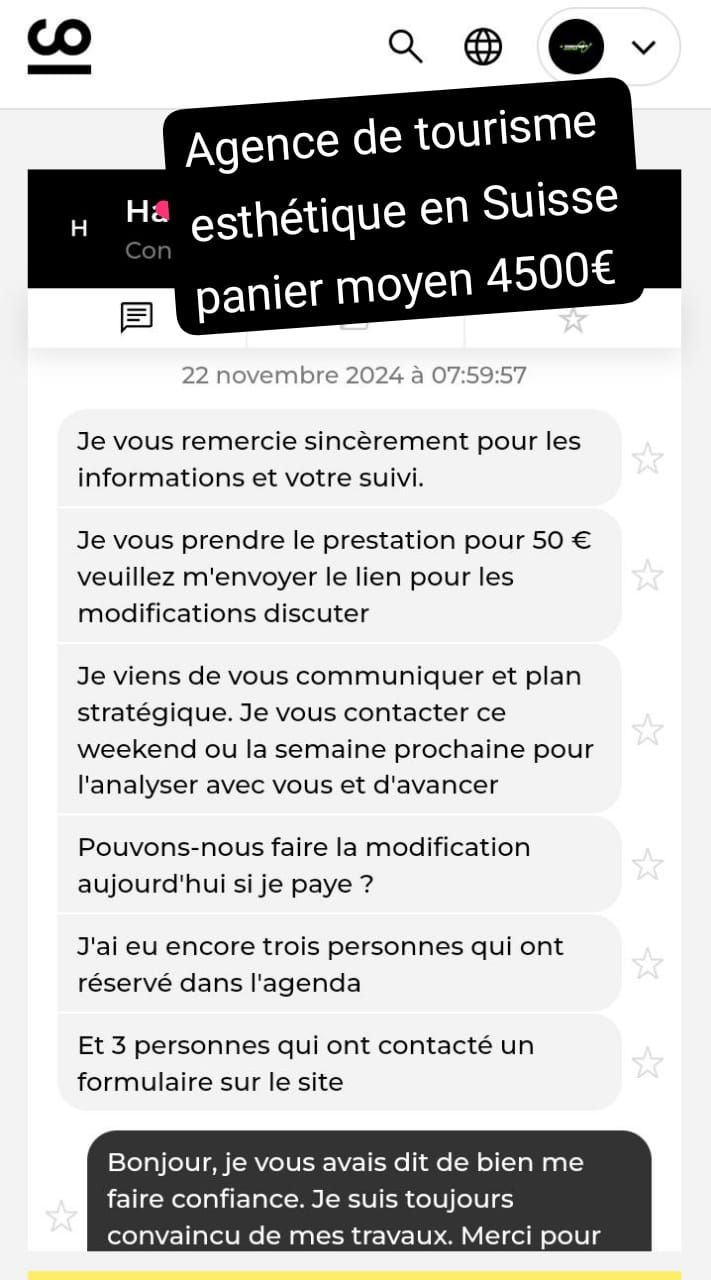Star the message about prestation pour 50 €

click(647, 575)
